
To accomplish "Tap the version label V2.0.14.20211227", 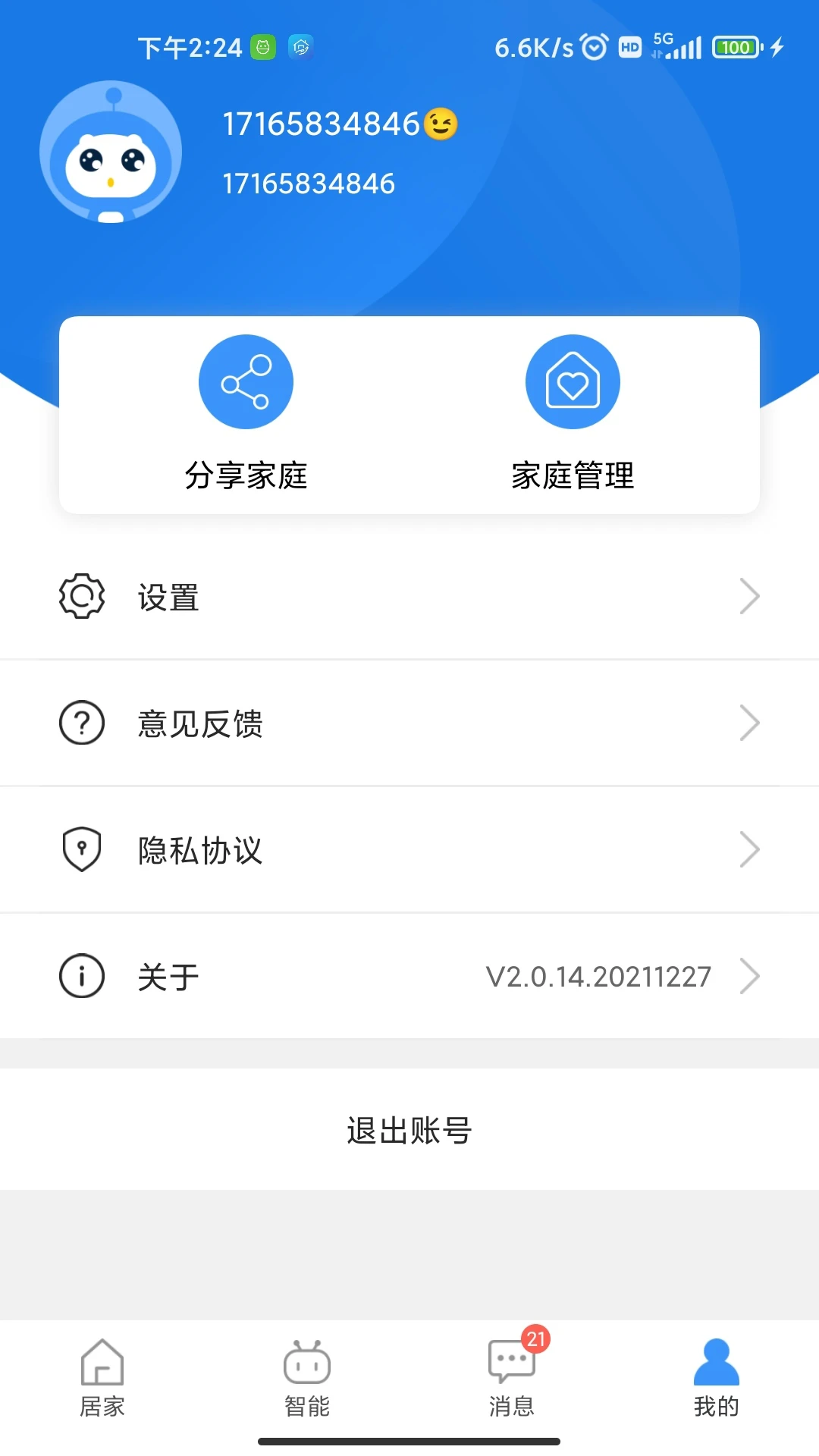I will click(x=598, y=976).
